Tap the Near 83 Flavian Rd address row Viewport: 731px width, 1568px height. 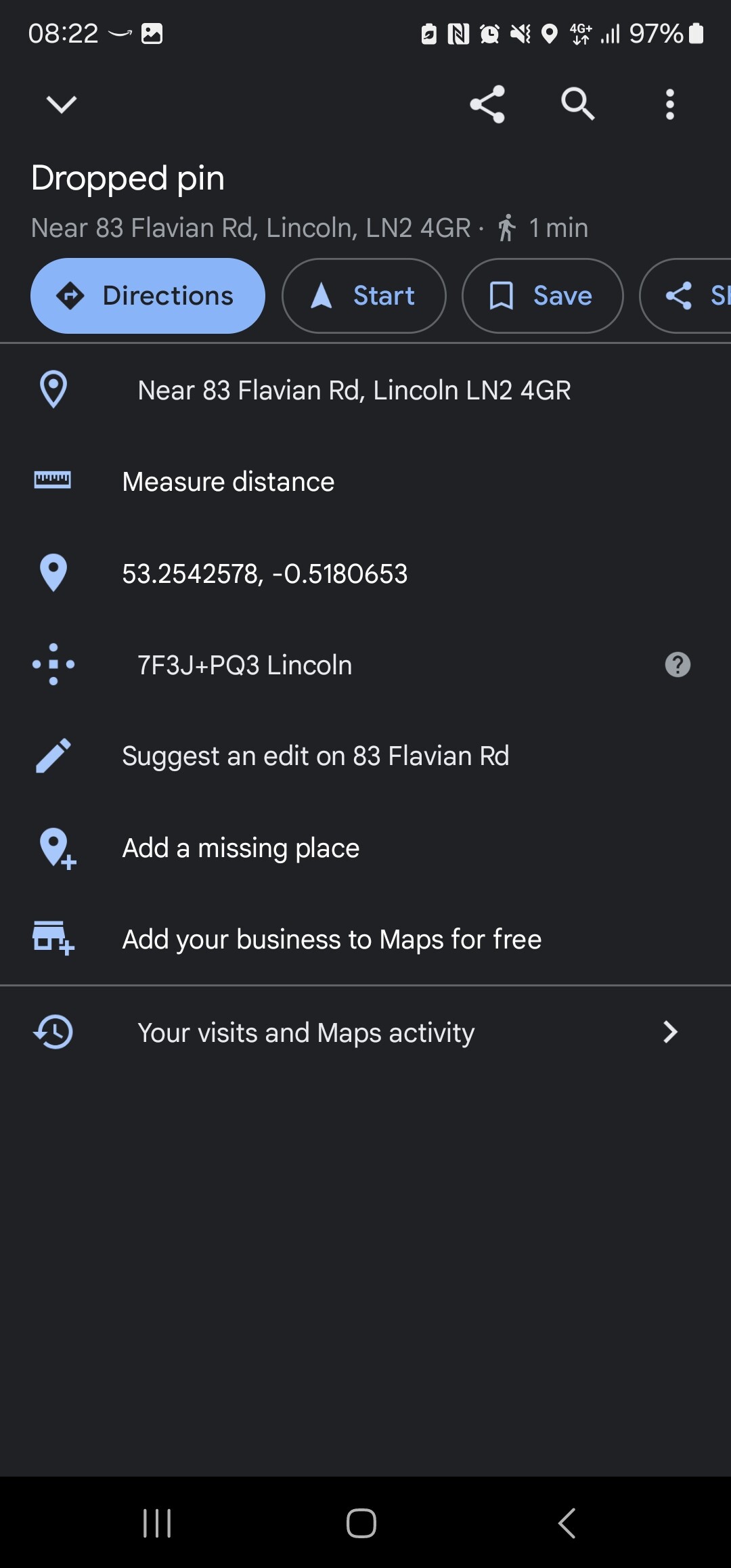[365, 390]
